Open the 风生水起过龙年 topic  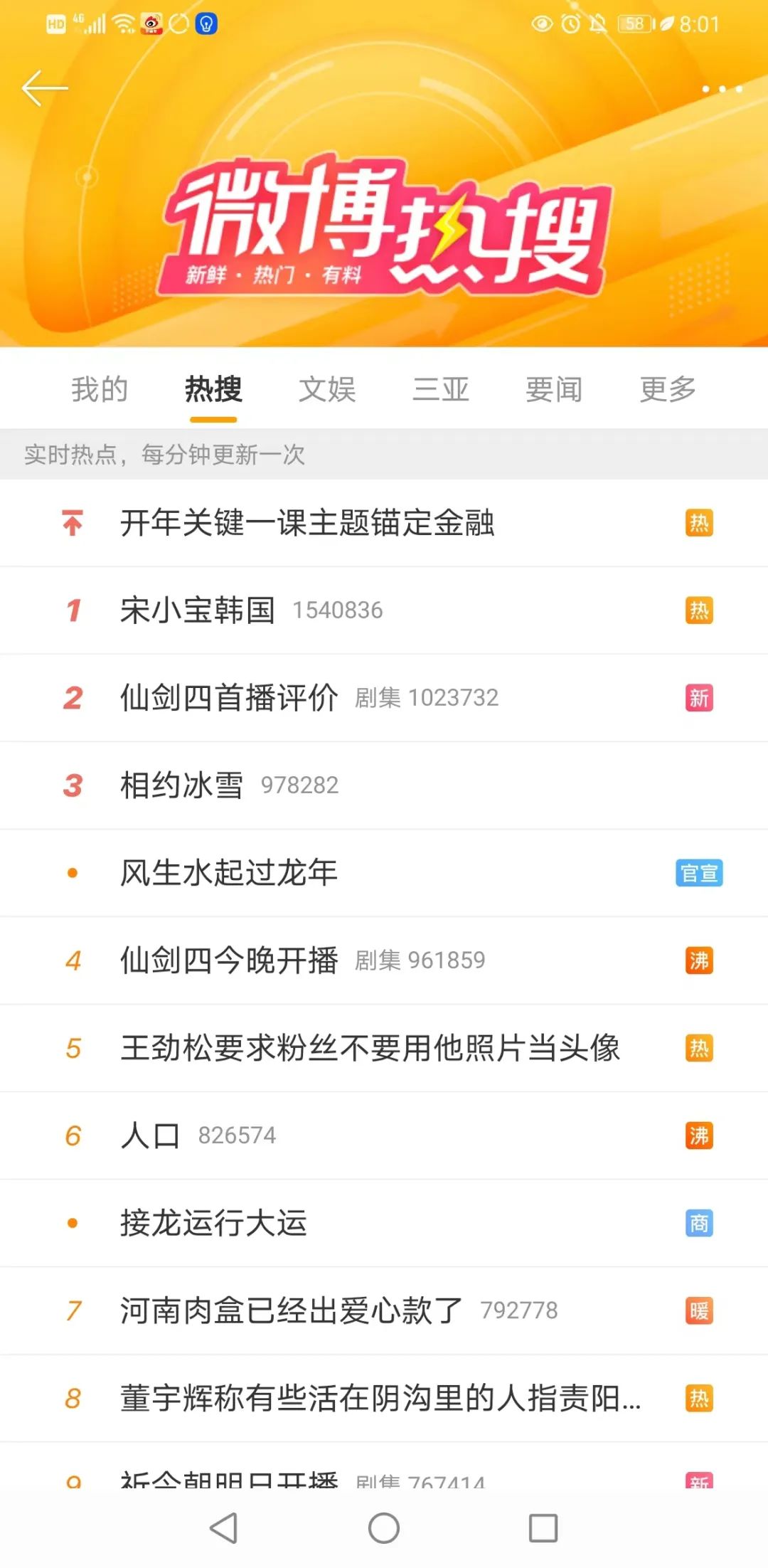(384, 873)
